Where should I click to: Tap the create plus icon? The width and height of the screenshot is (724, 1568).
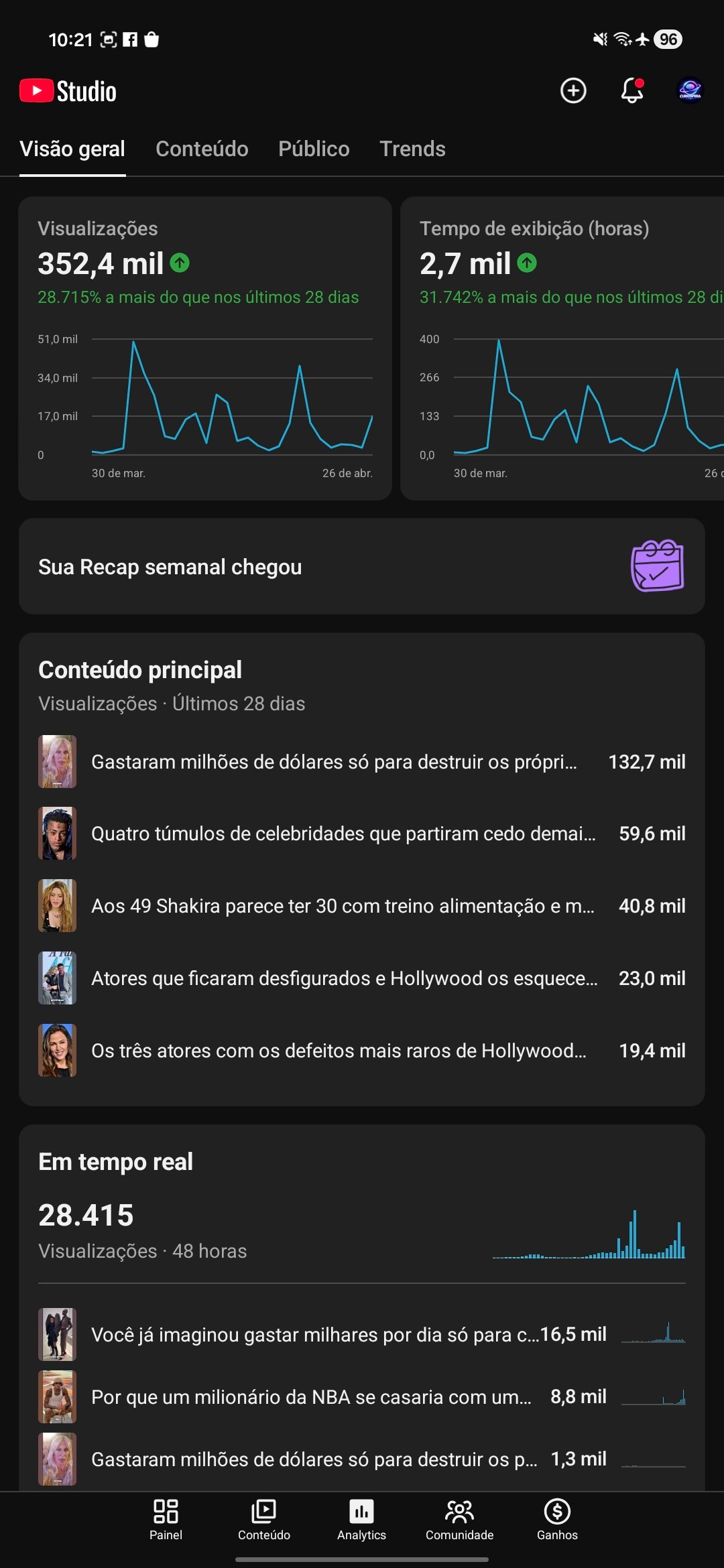pos(573,90)
